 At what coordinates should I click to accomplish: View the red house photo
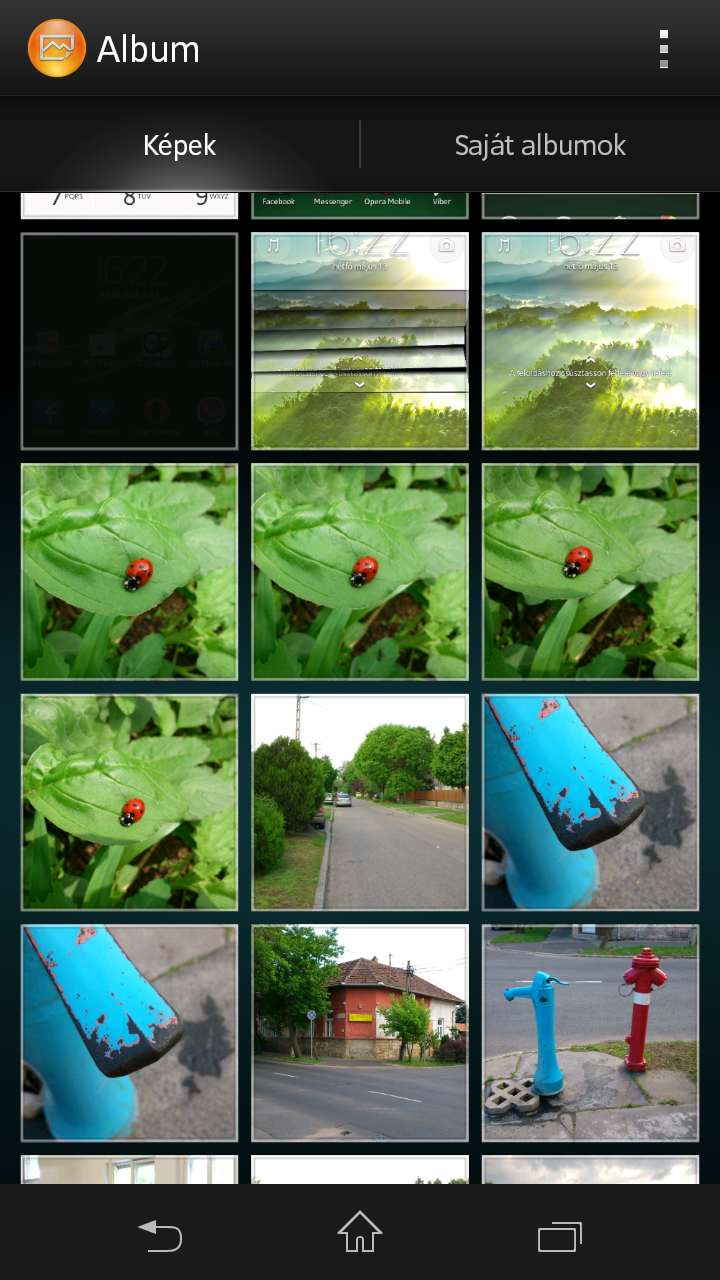[x=359, y=1032]
